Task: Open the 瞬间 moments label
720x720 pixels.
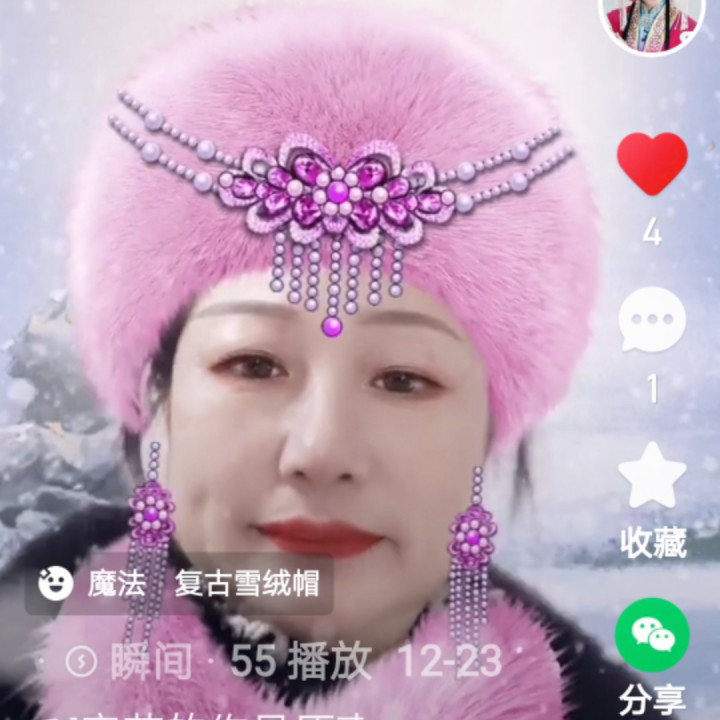Action: pos(132,661)
